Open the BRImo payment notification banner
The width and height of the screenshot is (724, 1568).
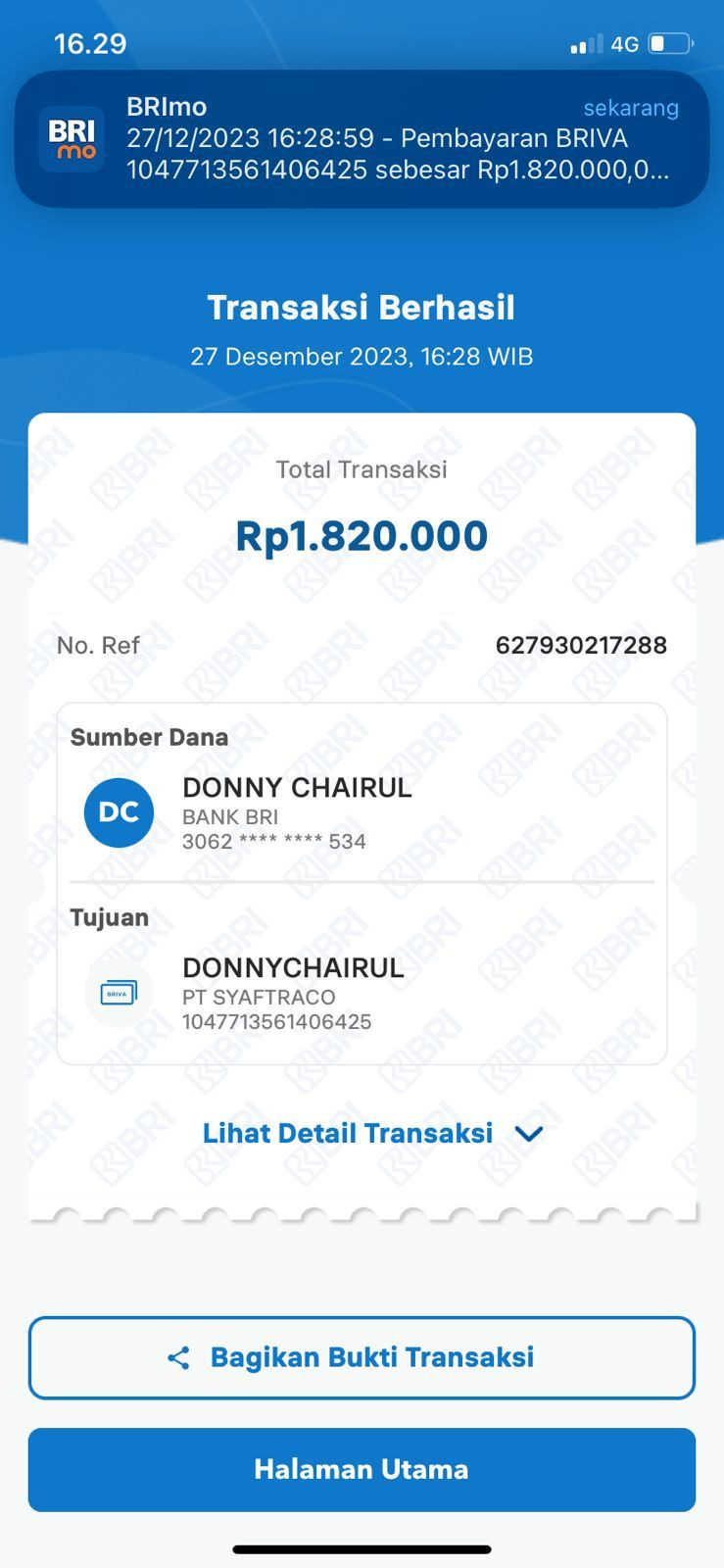[362, 138]
